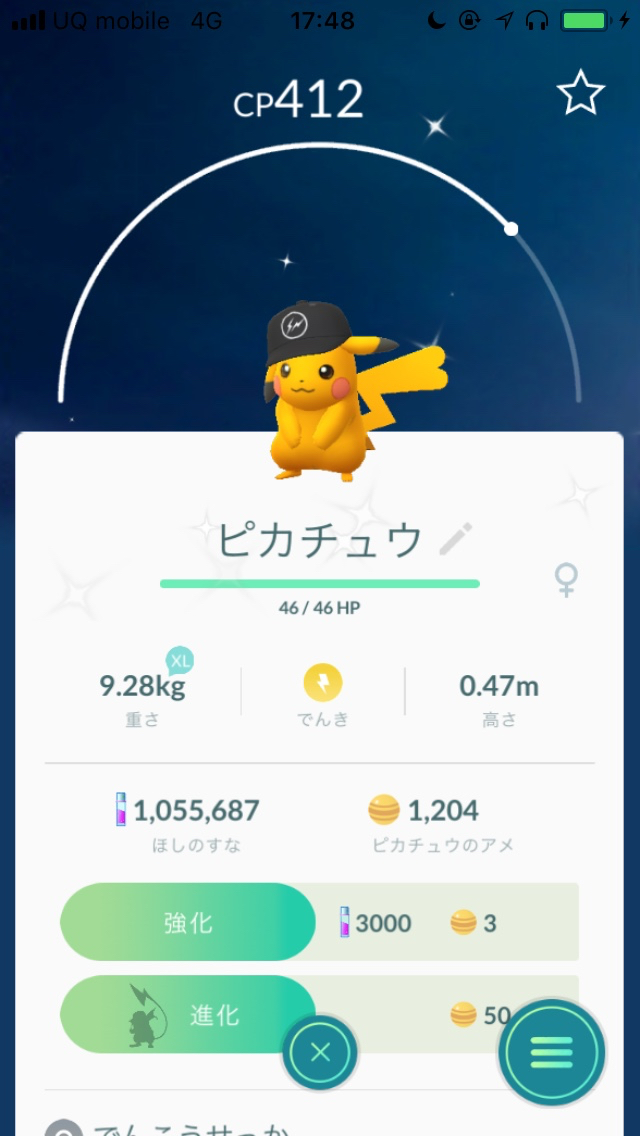Tap the 強化 power up button
This screenshot has width=640, height=1136.
coord(188,922)
